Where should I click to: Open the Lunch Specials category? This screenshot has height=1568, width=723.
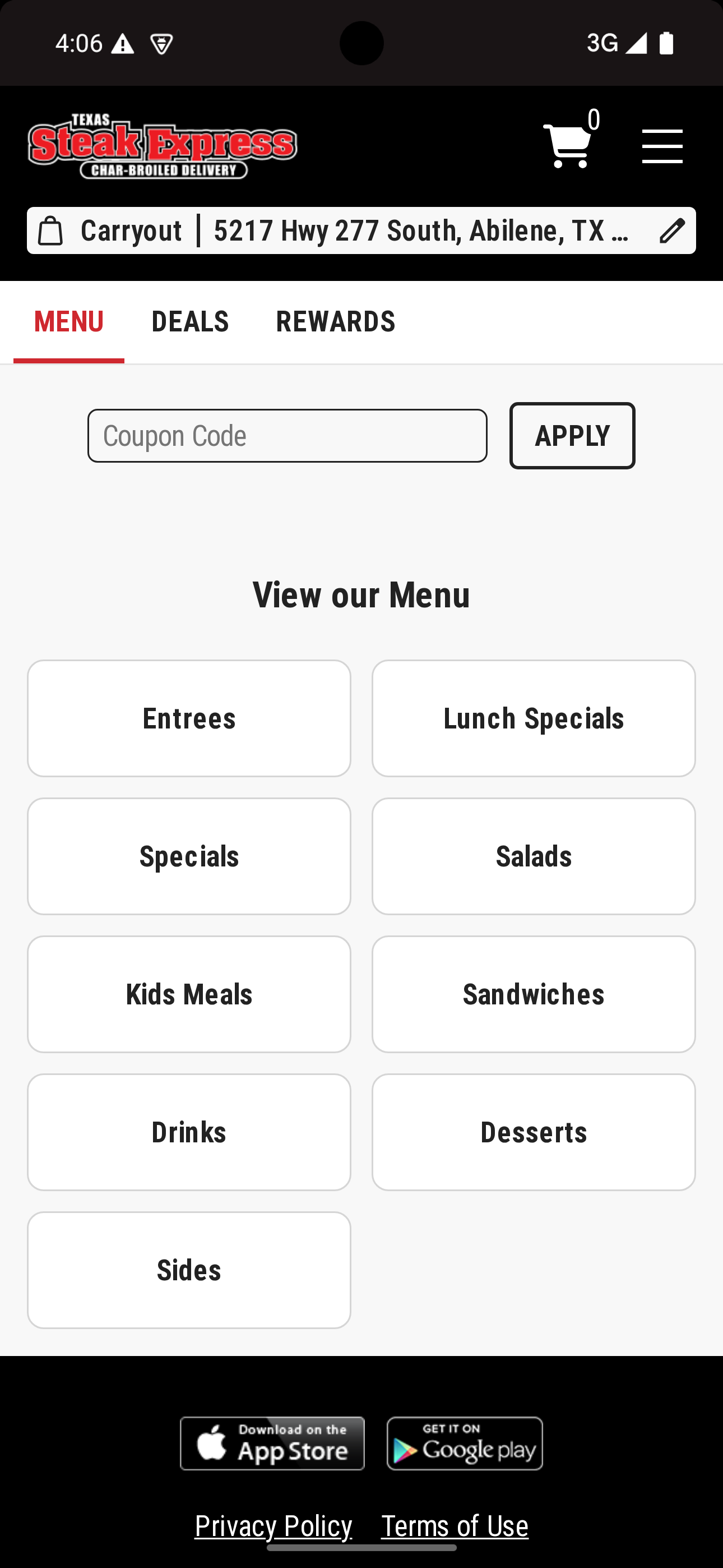[534, 718]
